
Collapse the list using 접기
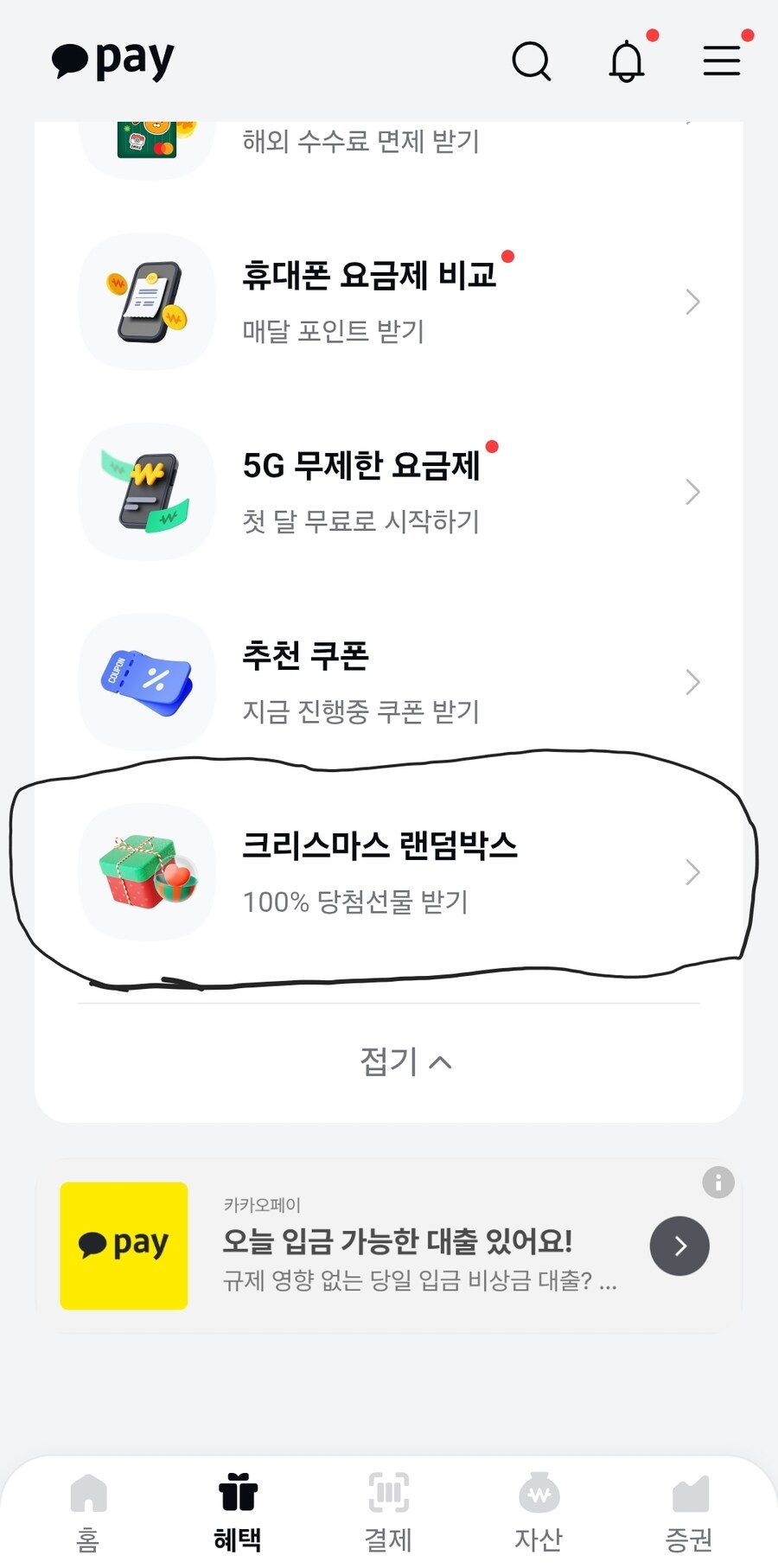click(x=405, y=1061)
